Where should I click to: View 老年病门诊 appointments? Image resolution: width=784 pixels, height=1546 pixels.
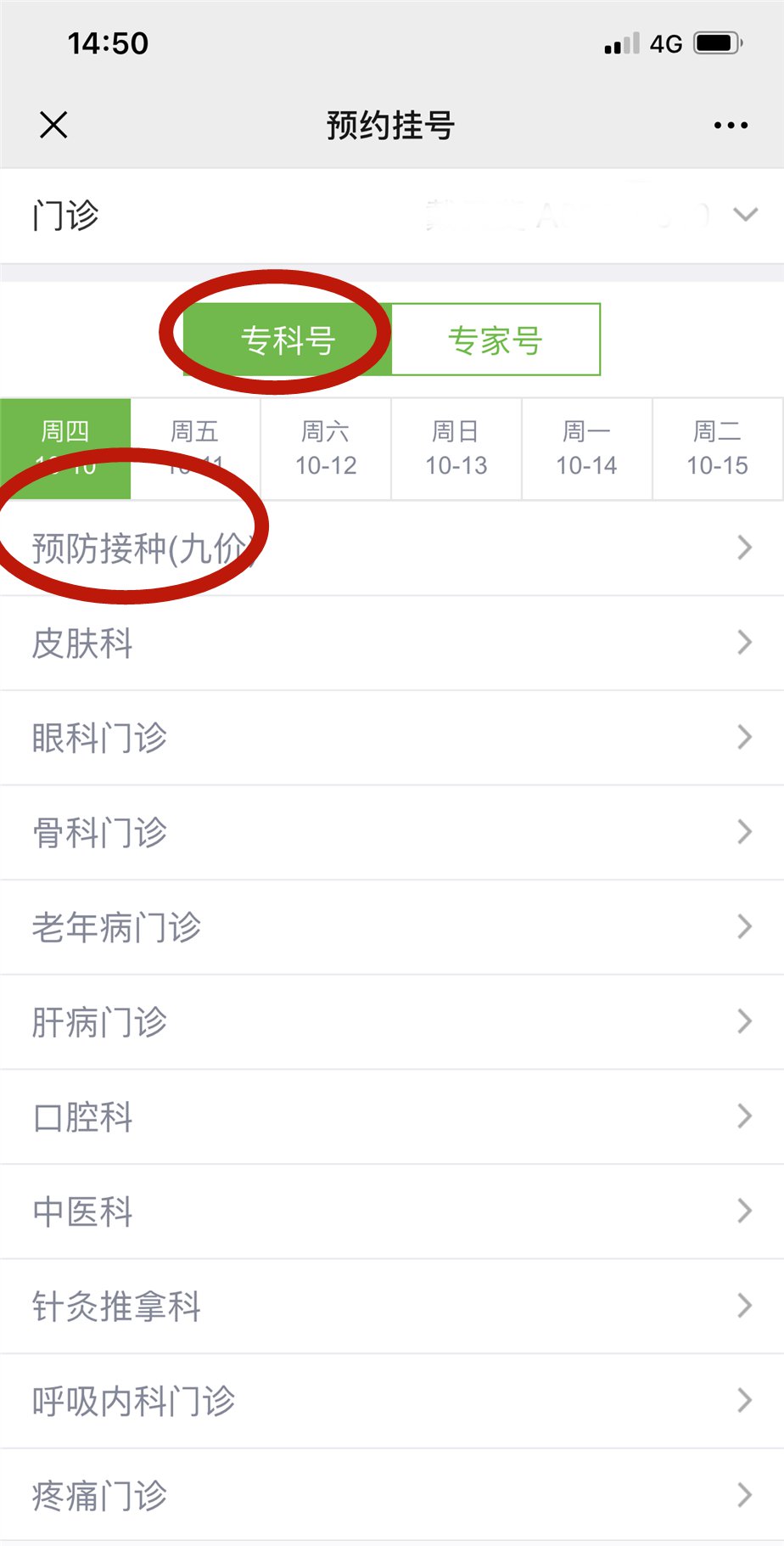[x=390, y=927]
